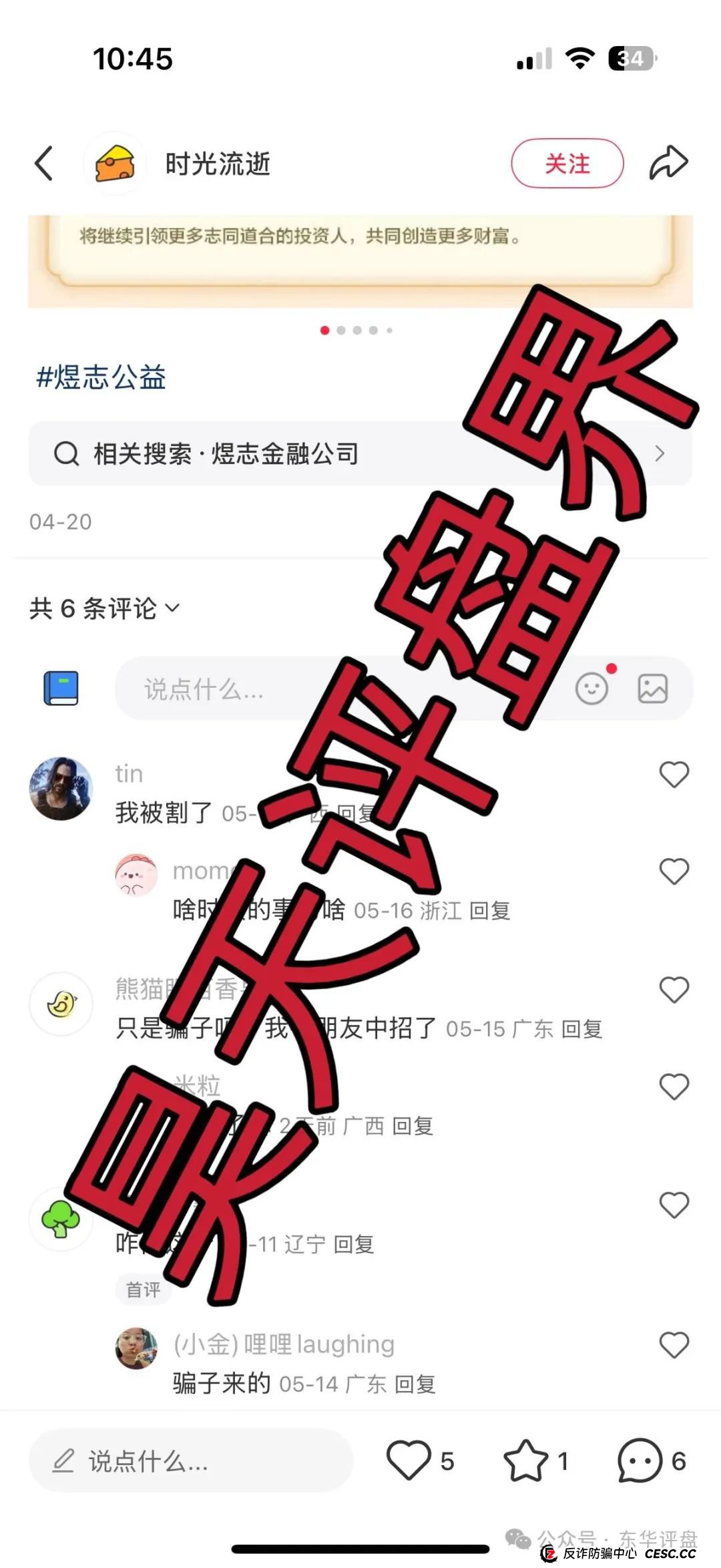Open the emoji picker in the comment bar

click(593, 689)
